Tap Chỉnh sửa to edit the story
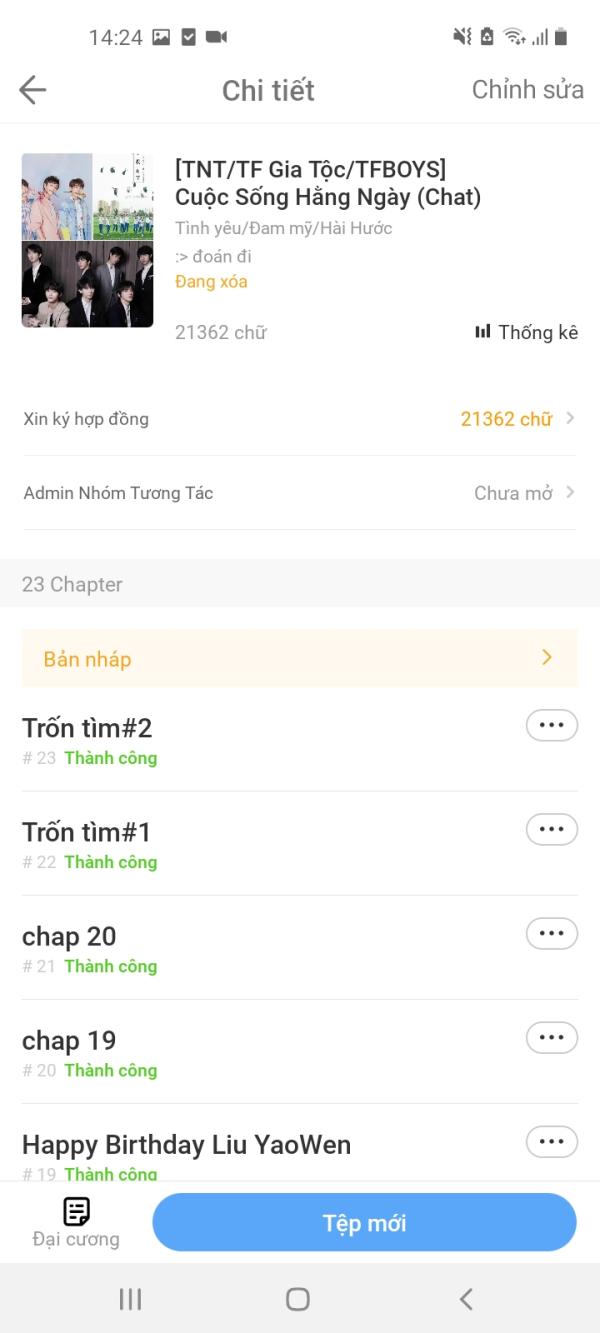The height and width of the screenshot is (1333, 600). (527, 89)
